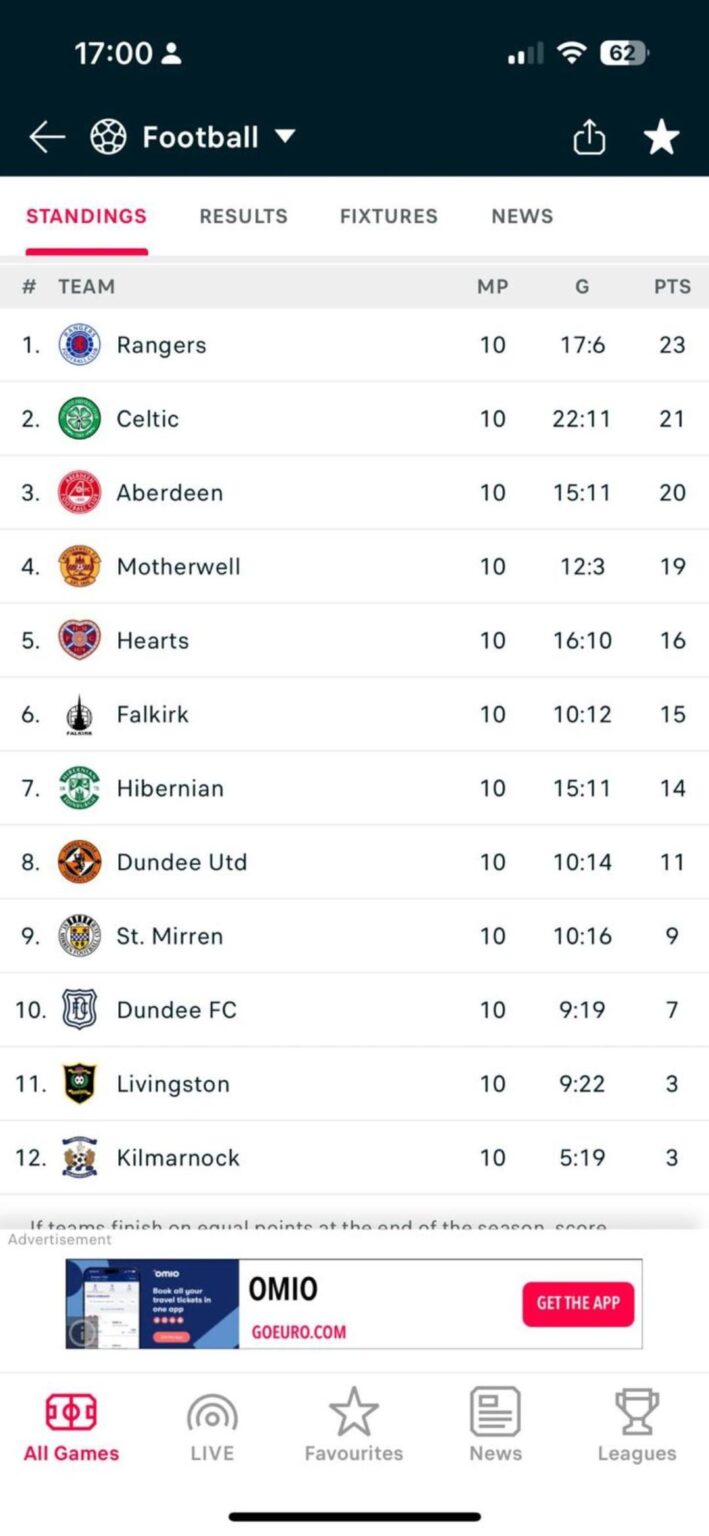Open the top News tab
This screenshot has height=1536, width=709.
522,216
